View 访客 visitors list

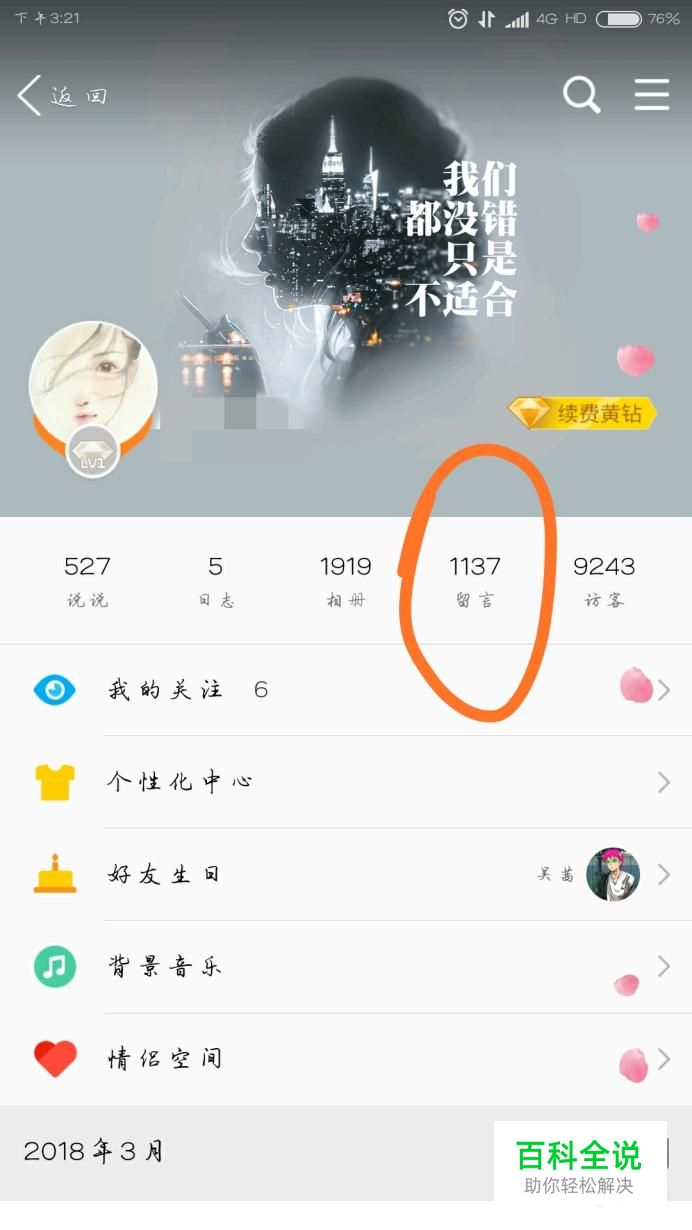point(604,581)
